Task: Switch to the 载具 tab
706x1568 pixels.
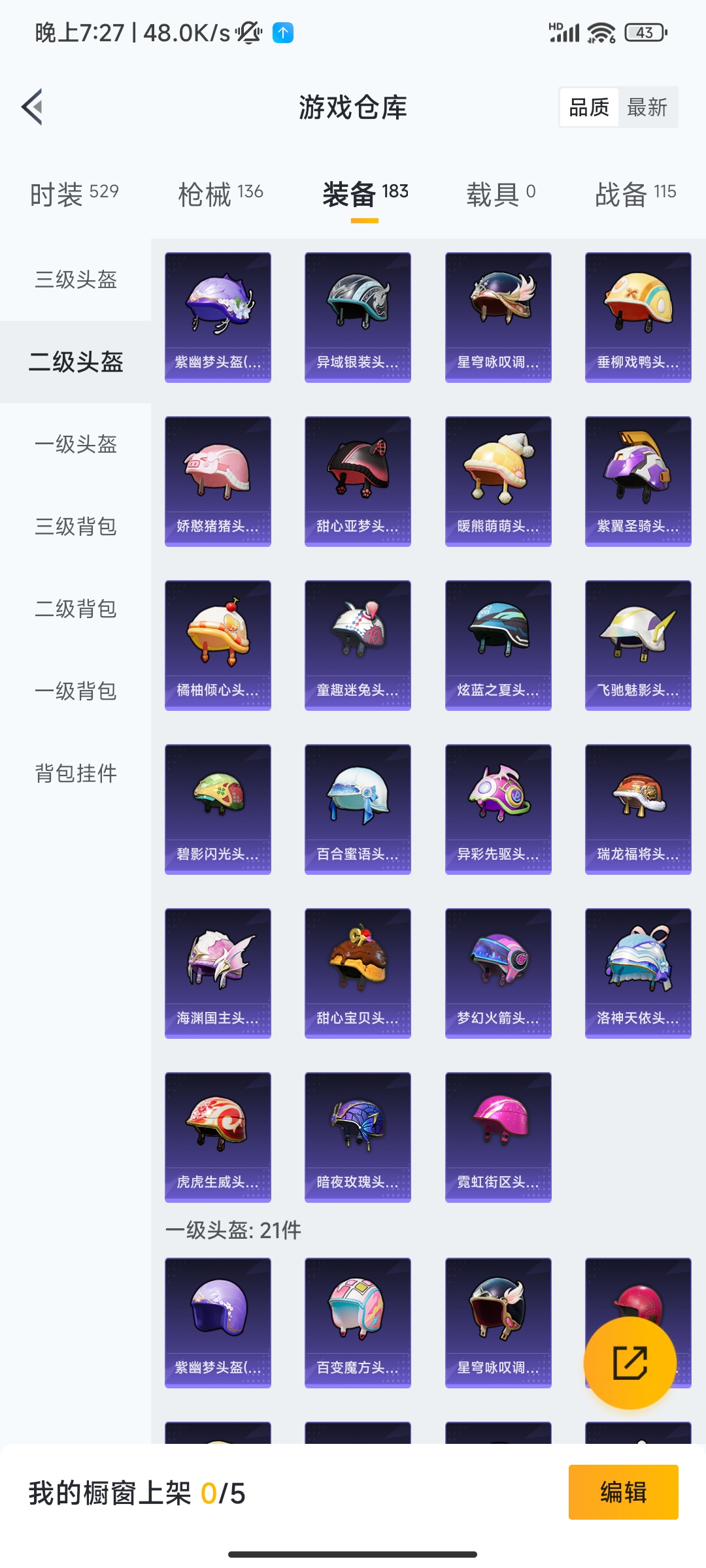Action: pos(501,193)
